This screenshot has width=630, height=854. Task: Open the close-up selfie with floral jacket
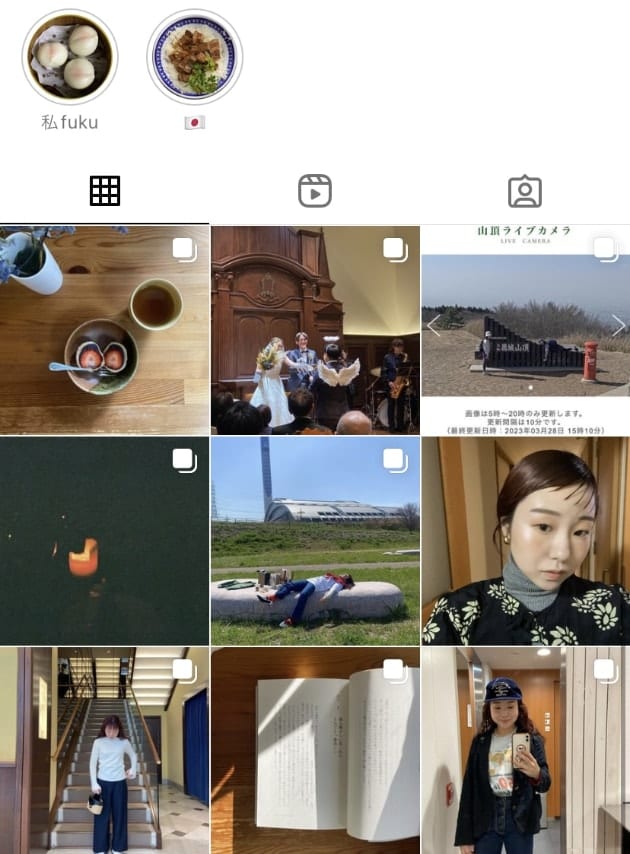[525, 541]
